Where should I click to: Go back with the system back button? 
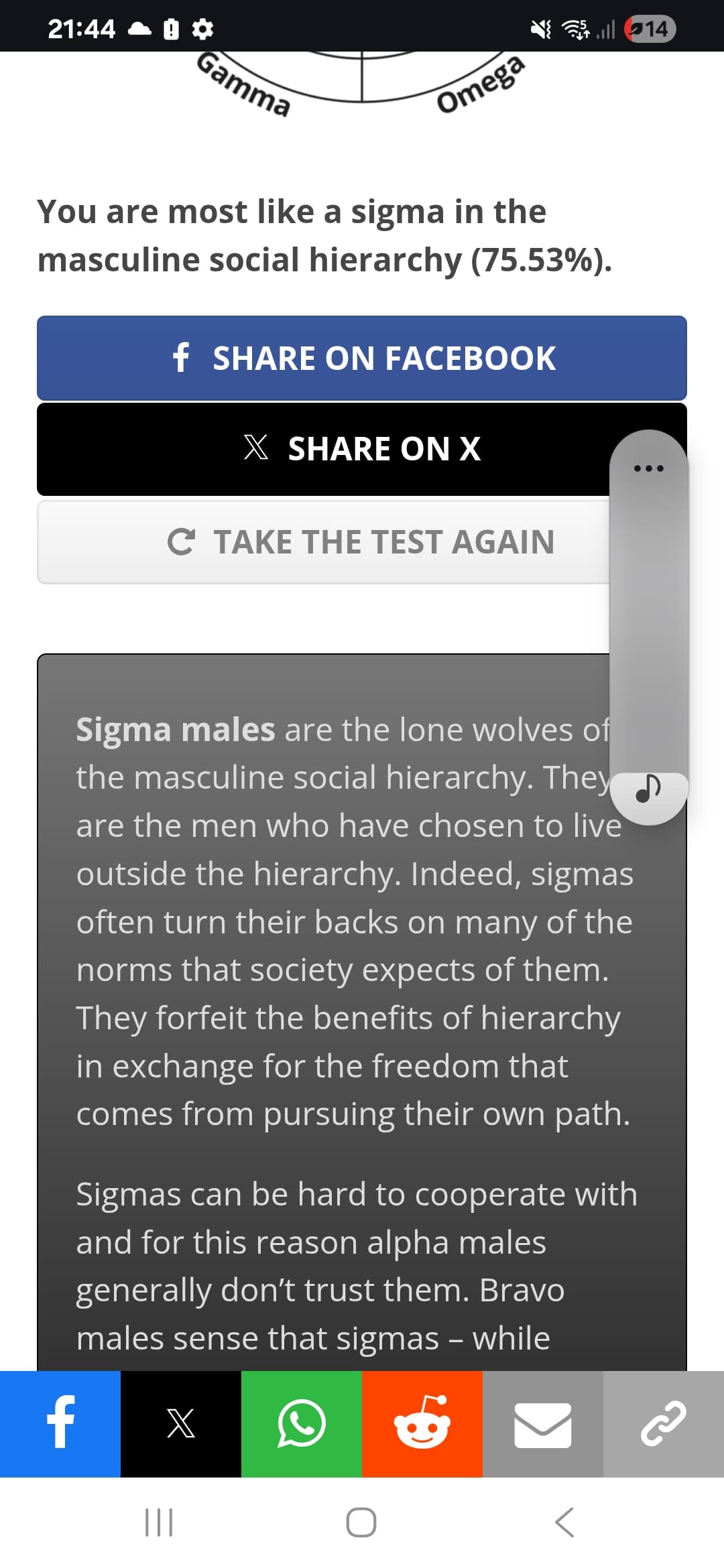point(564,1522)
